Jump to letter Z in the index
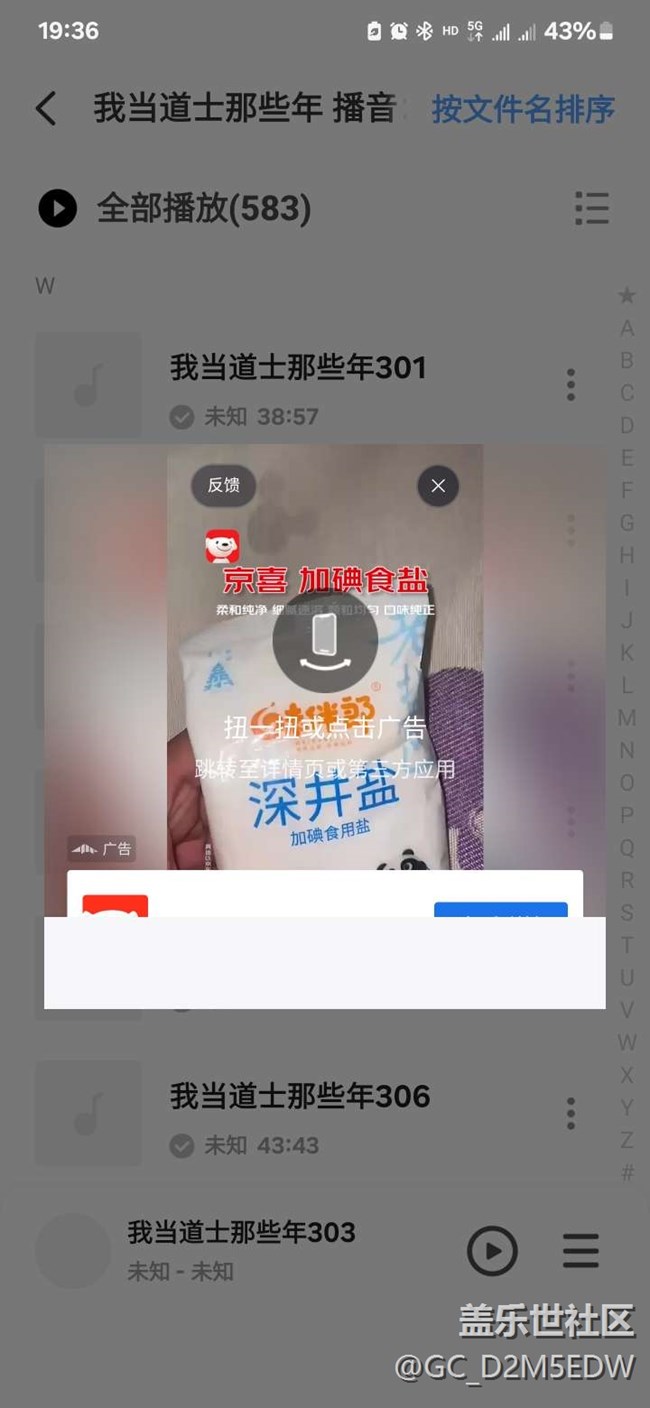This screenshot has width=650, height=1408. (627, 1140)
